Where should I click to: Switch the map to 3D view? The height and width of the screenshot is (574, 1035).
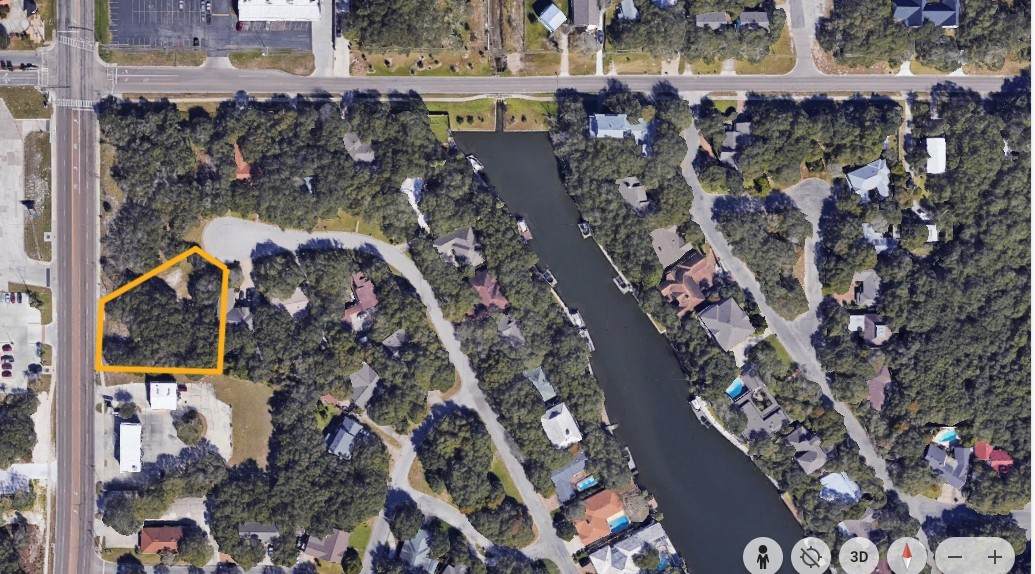click(859, 556)
